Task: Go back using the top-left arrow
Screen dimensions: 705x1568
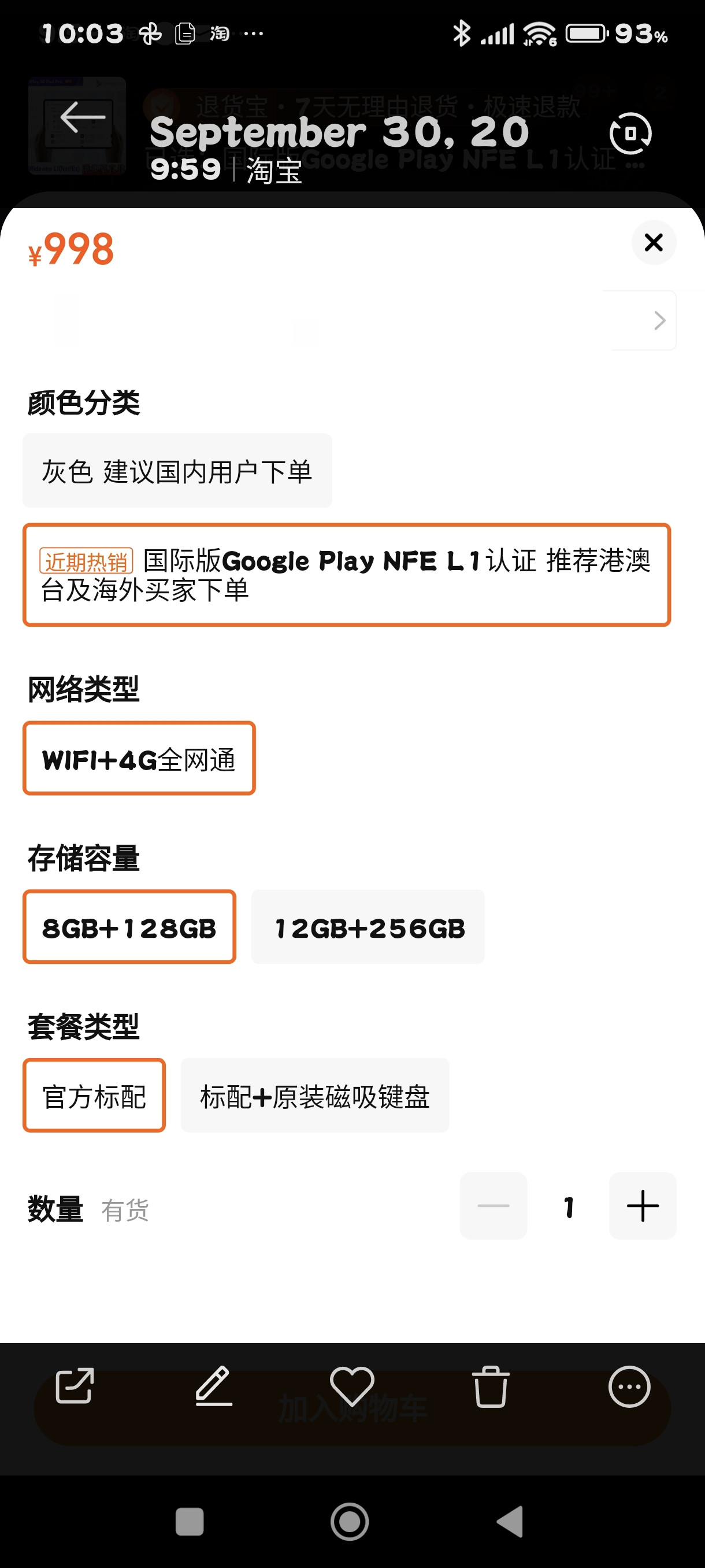Action: 83,117
